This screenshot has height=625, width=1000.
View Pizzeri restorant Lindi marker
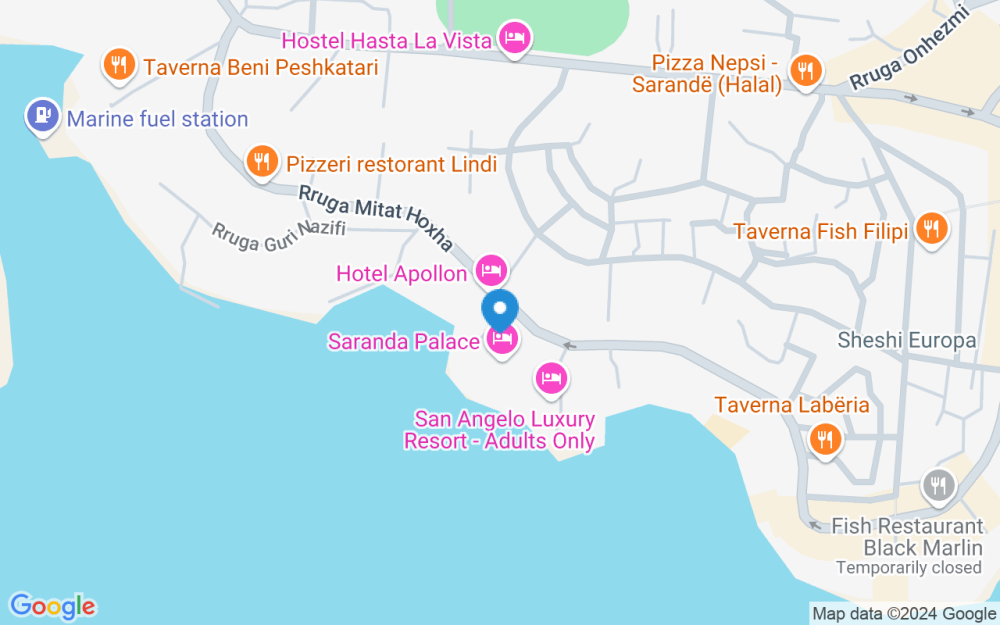coord(262,161)
